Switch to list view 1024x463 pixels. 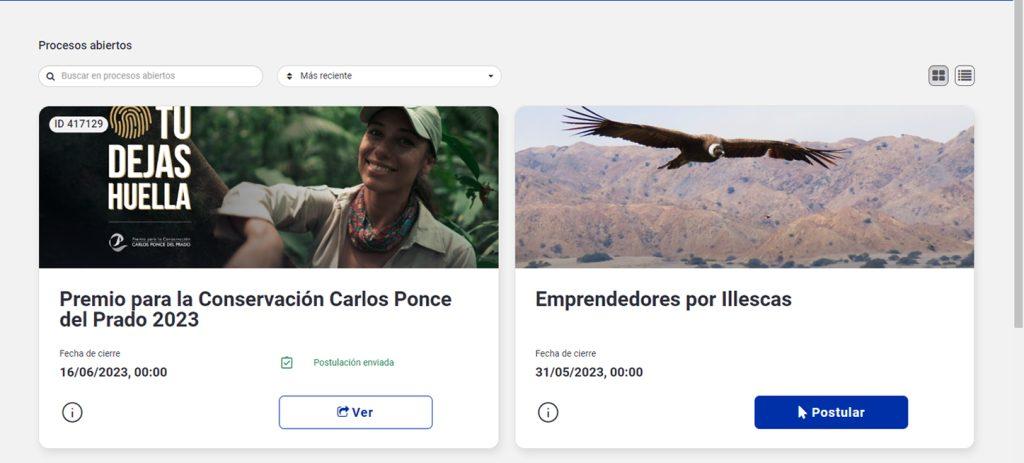pyautogui.click(x=964, y=75)
